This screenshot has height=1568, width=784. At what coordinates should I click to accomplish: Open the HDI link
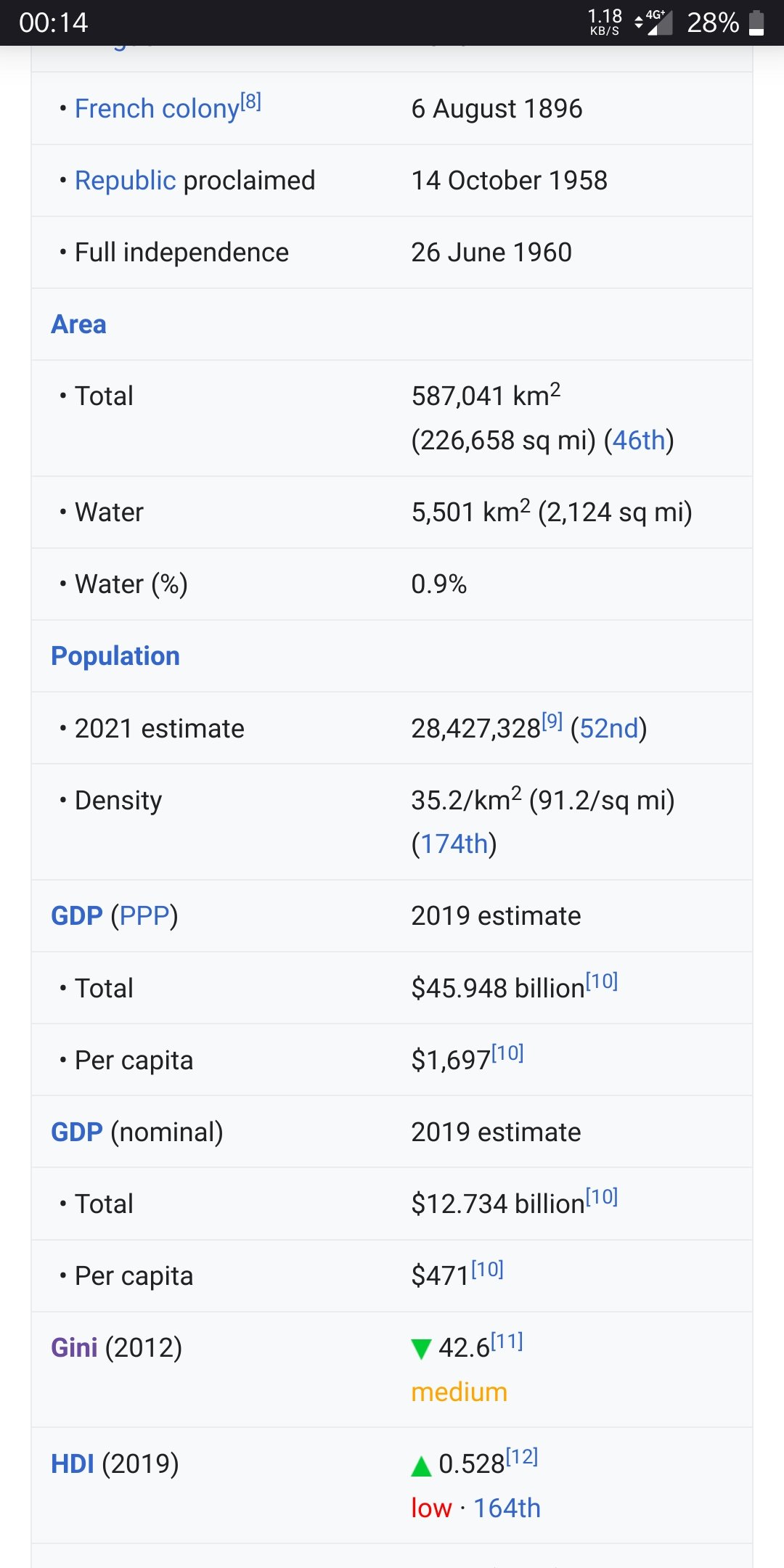coord(72,1463)
